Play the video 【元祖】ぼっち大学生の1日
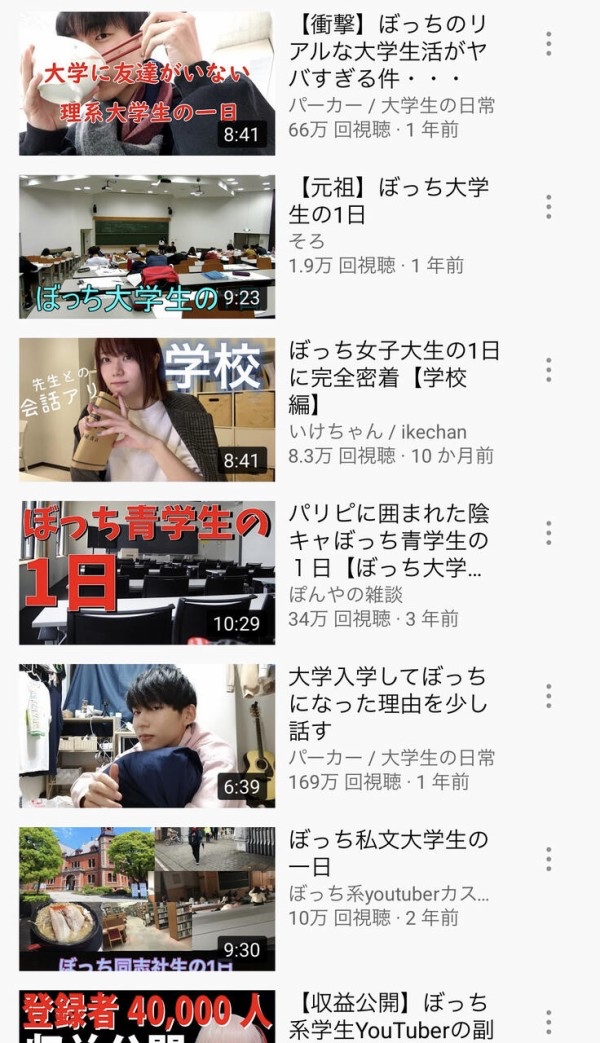Viewport: 600px width, 1043px height. [x=147, y=247]
